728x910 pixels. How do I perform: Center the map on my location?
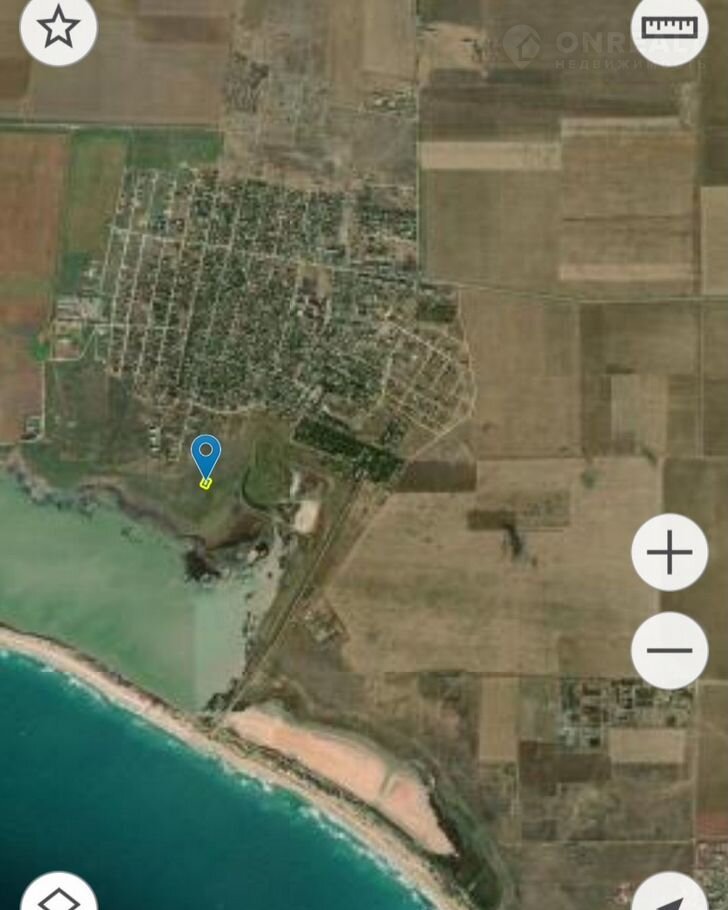pos(669,895)
